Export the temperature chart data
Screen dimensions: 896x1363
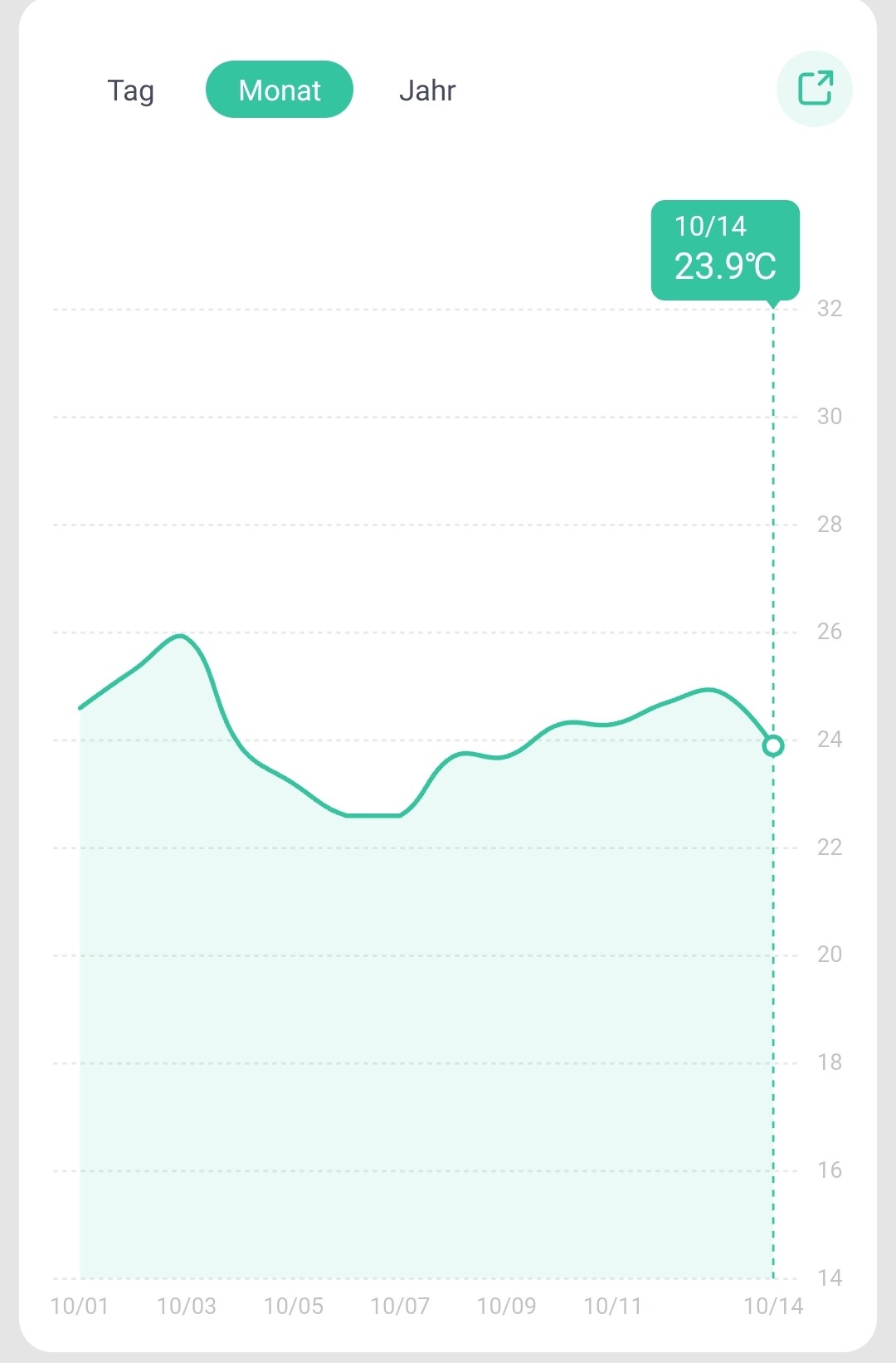tap(814, 89)
